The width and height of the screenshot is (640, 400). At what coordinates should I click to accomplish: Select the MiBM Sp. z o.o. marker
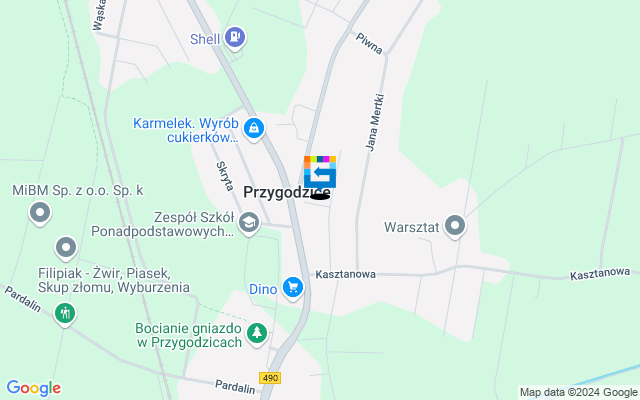(40, 212)
